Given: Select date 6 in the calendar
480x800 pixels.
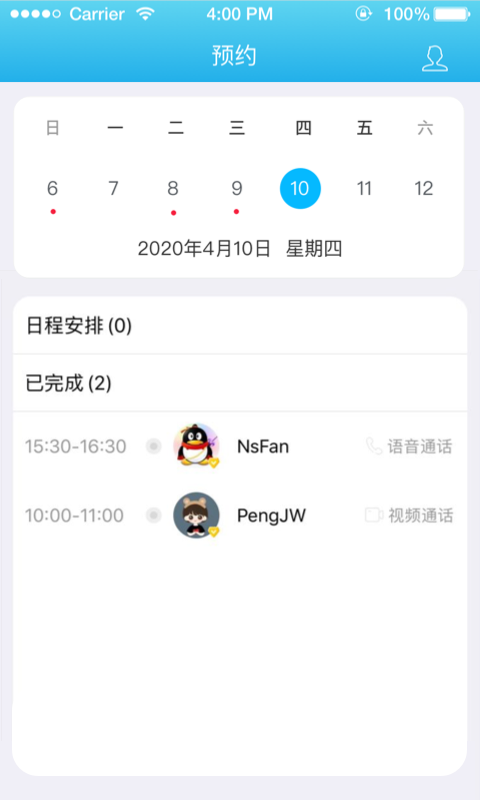Looking at the screenshot, I should click(x=53, y=188).
